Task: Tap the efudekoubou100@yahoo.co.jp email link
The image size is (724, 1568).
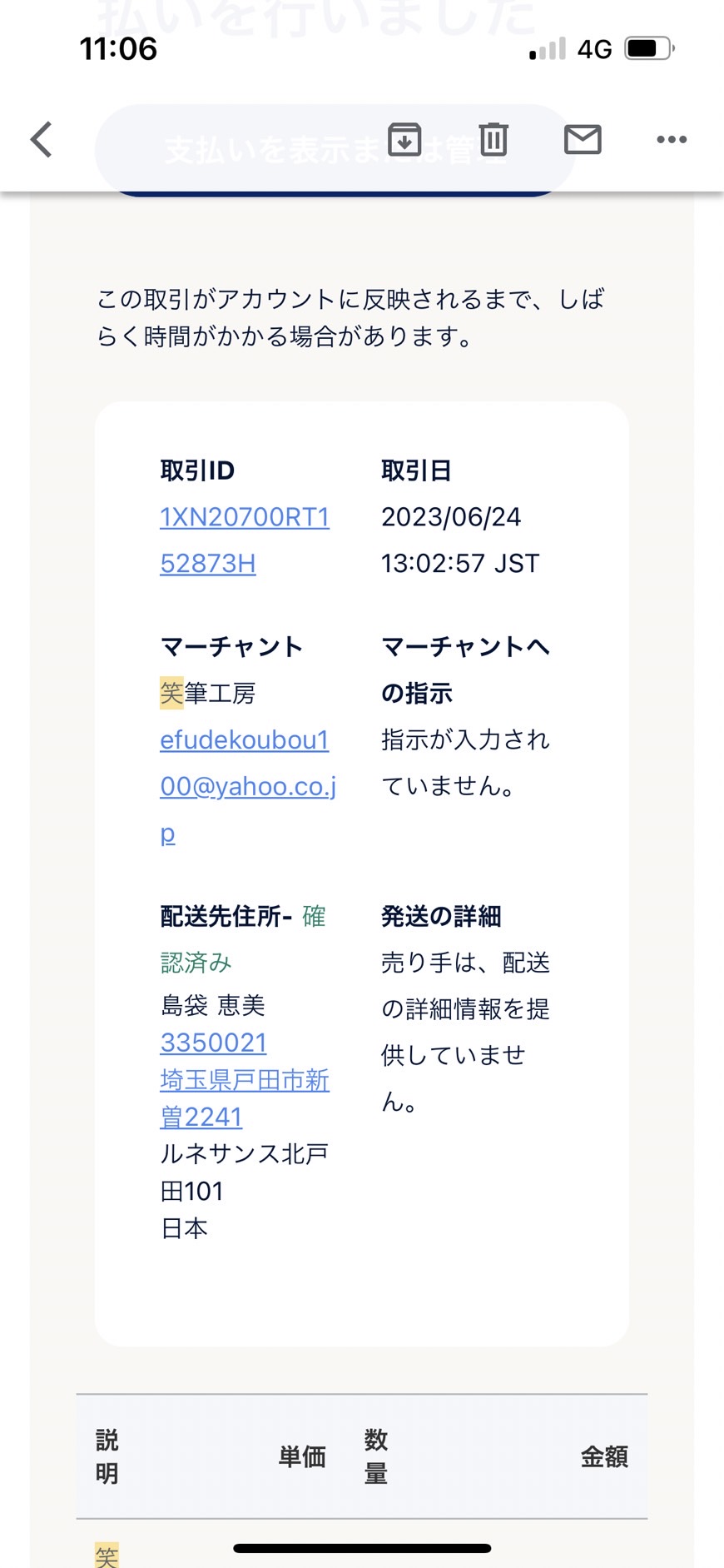Action: (248, 785)
